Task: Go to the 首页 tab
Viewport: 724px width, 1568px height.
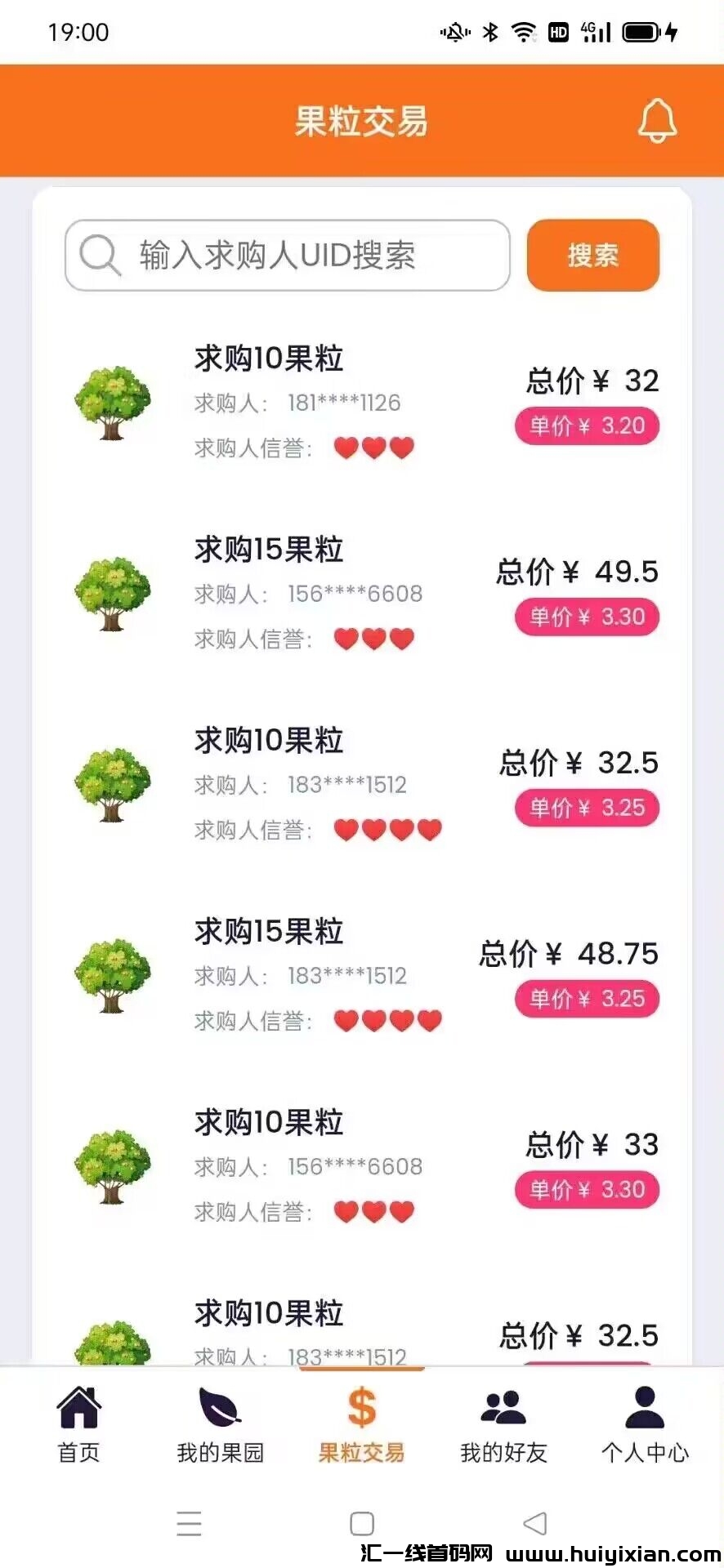Action: (78, 1424)
